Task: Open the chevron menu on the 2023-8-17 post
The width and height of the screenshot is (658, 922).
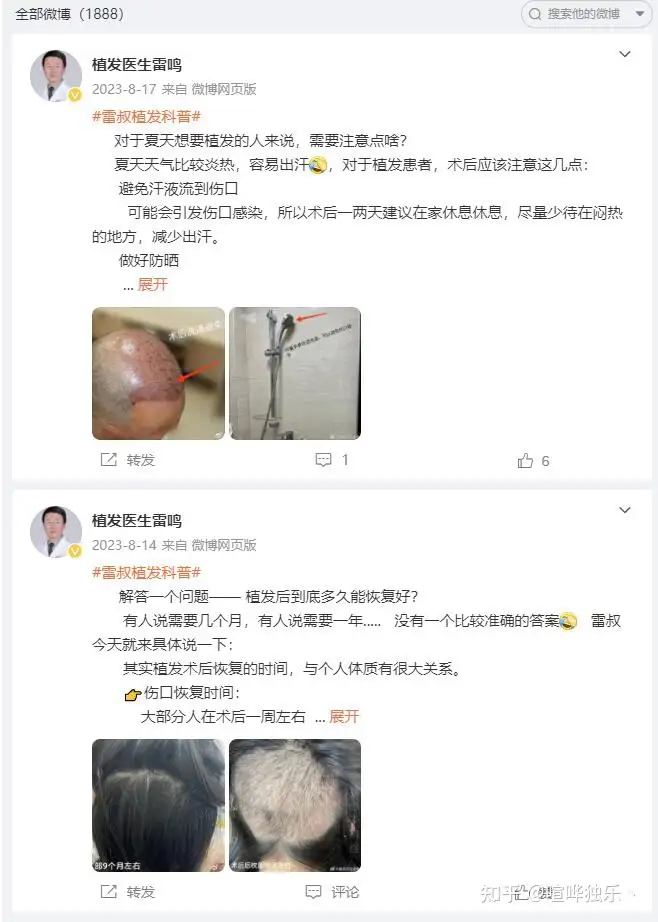Action: click(x=625, y=55)
